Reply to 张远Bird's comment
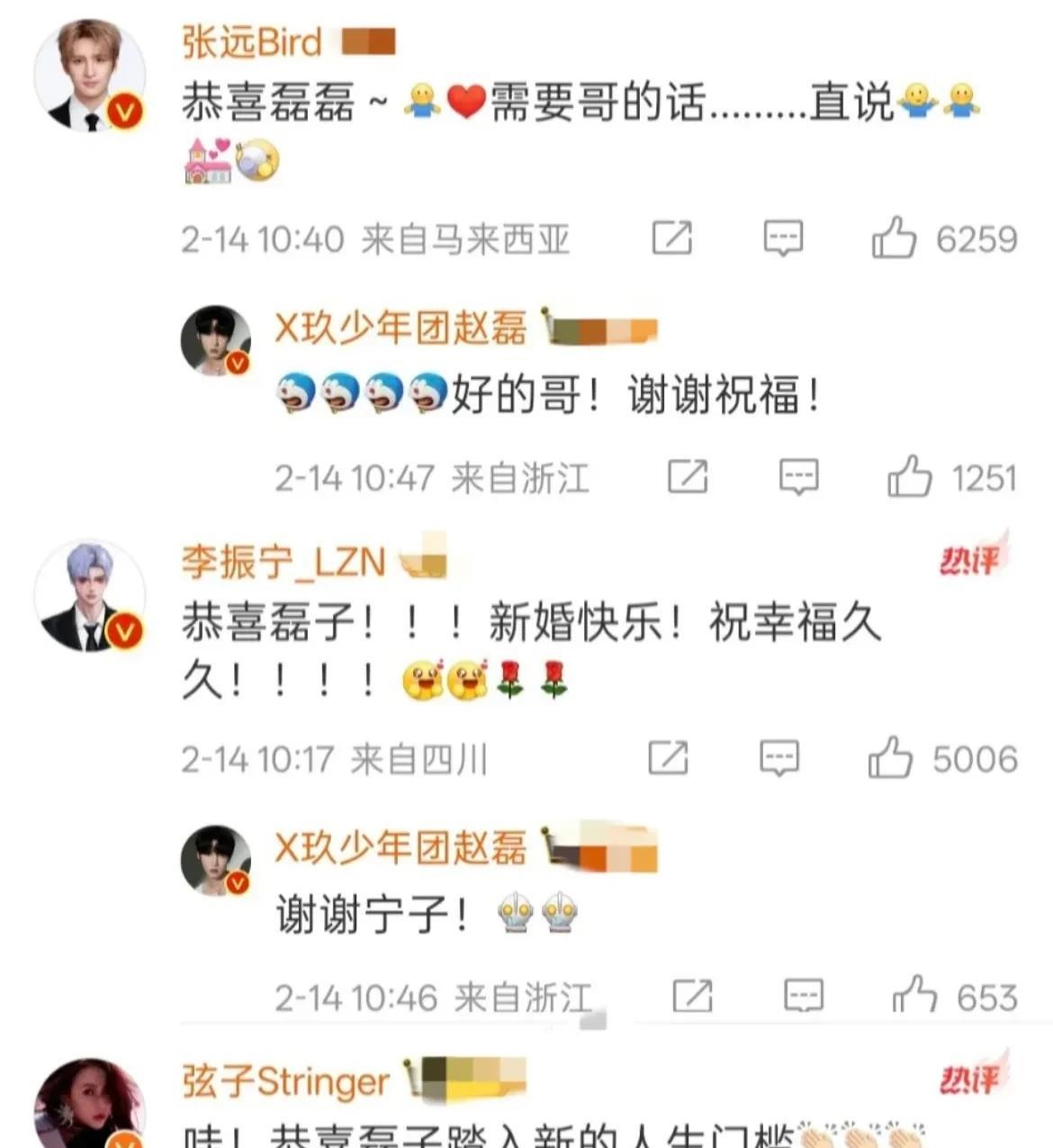This screenshot has height=1148, width=1053. click(x=782, y=239)
